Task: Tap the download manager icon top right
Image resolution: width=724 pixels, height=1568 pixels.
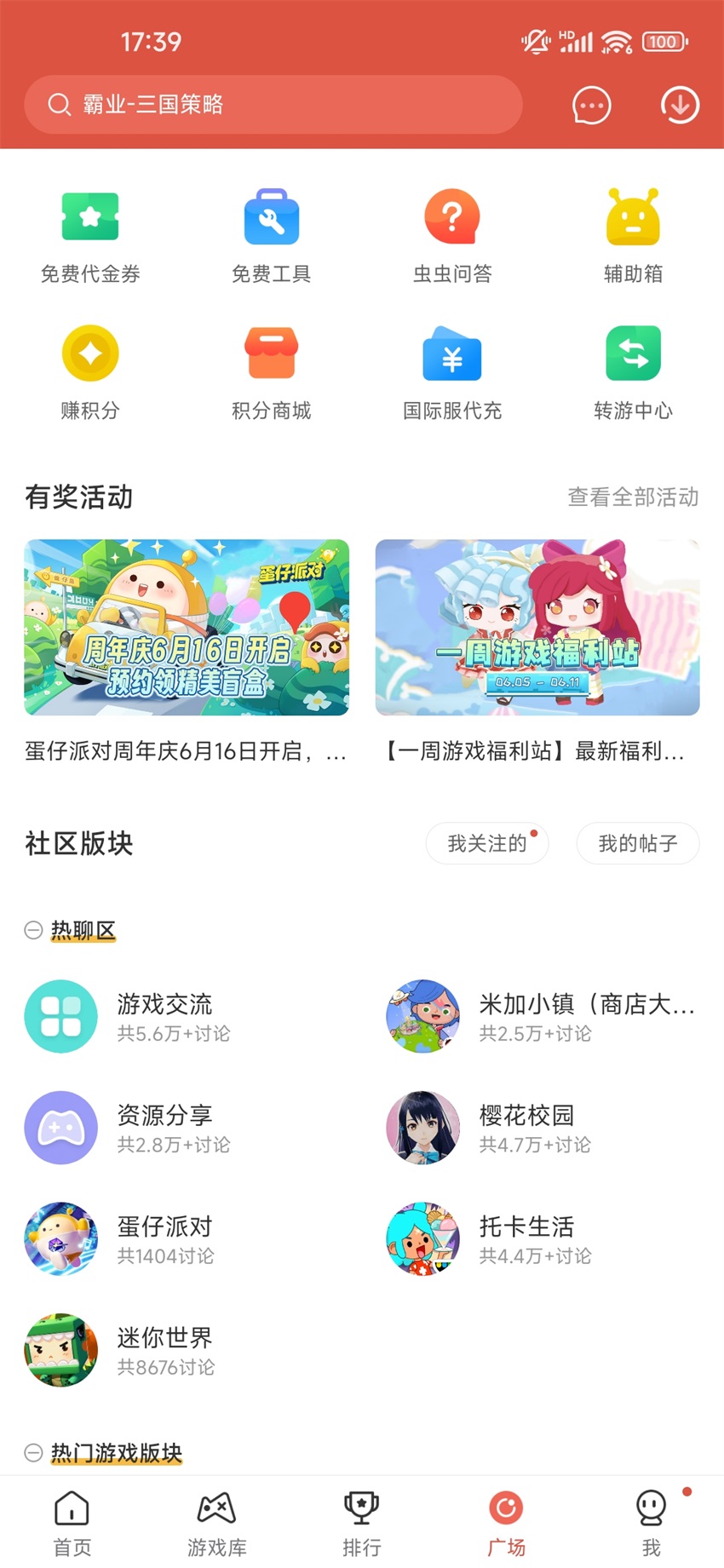Action: tap(679, 106)
